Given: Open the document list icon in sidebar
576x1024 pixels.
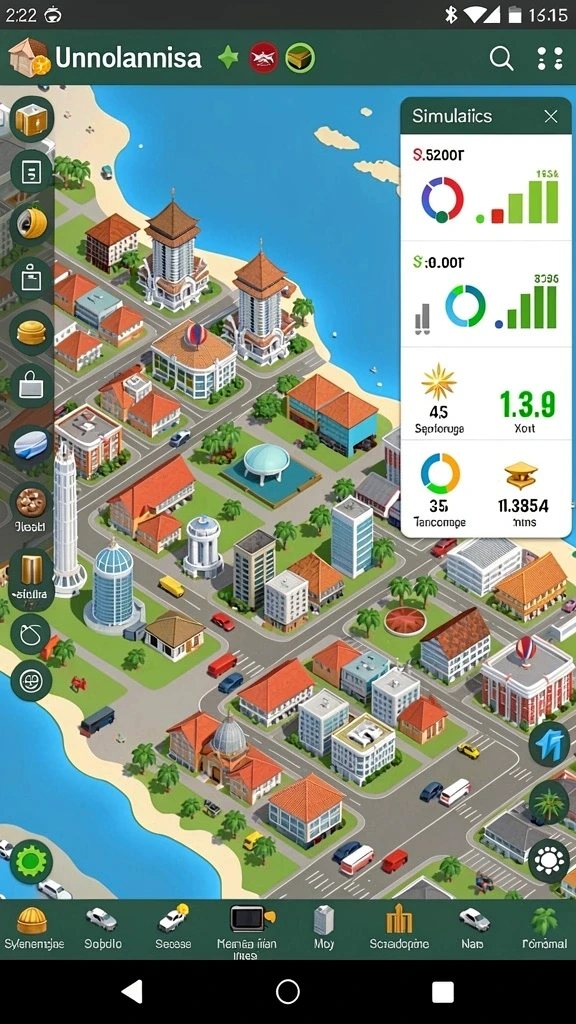Looking at the screenshot, I should (31, 172).
